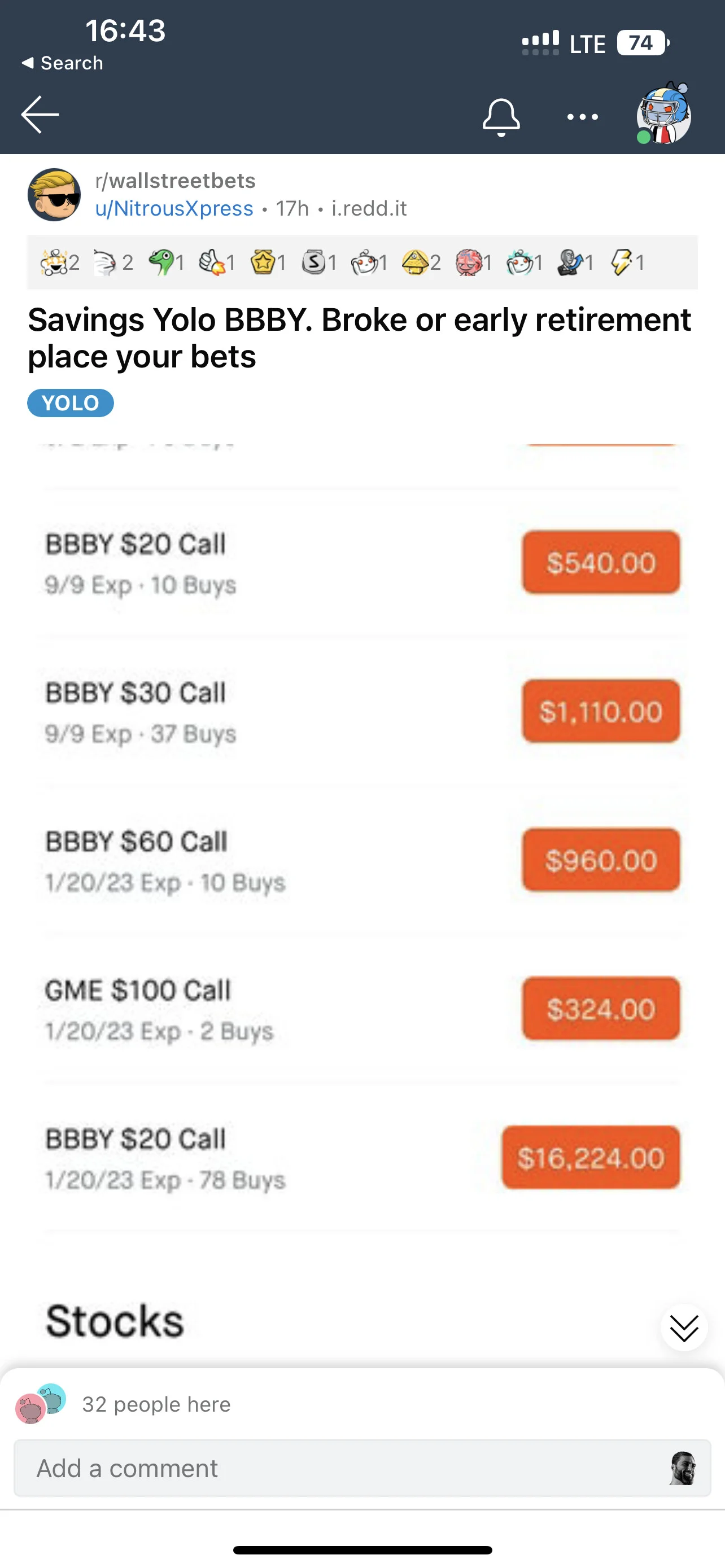Open your profile avatar
The width and height of the screenshot is (725, 1568).
[x=663, y=113]
